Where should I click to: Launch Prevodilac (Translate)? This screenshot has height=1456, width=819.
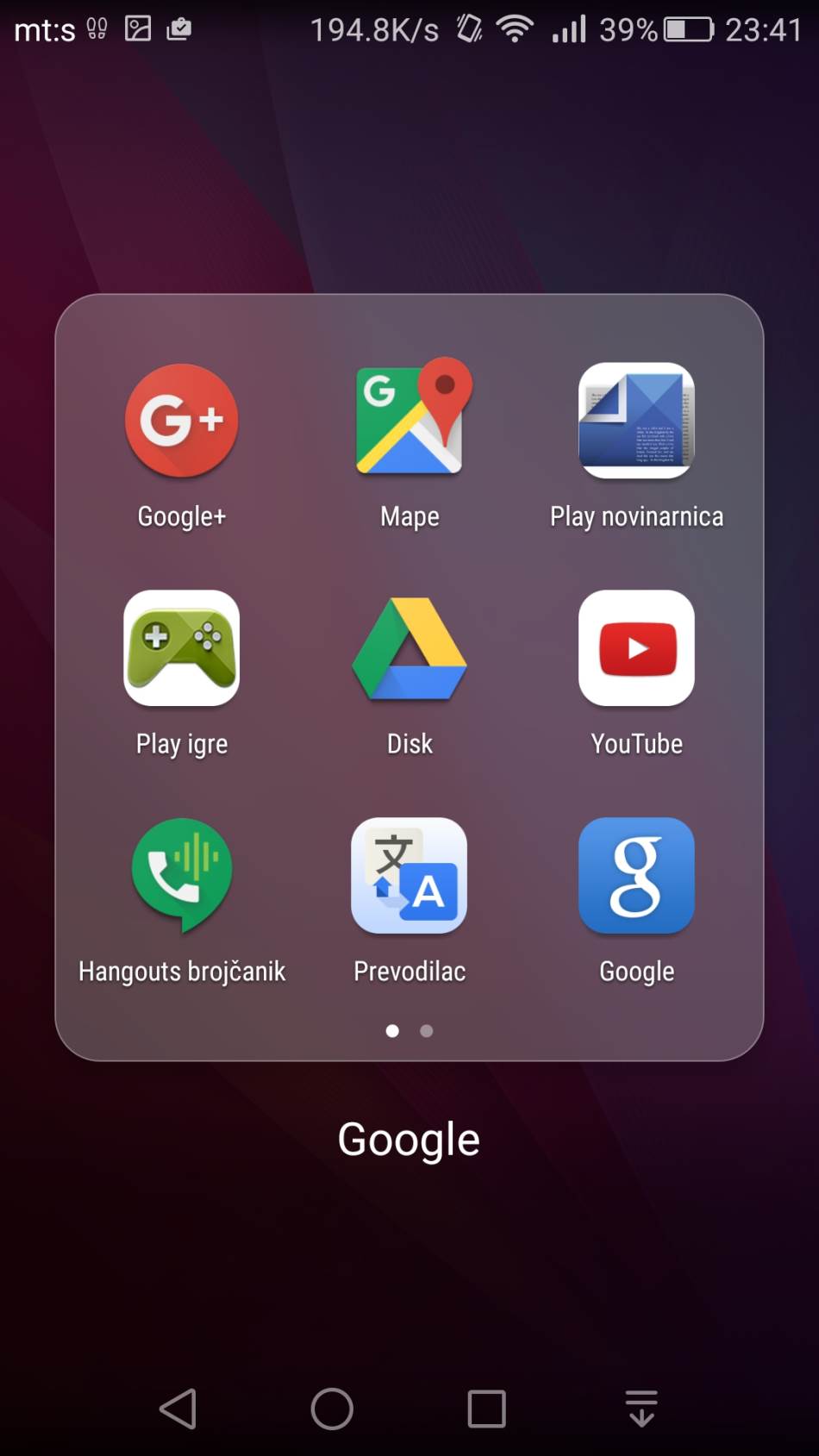409,876
